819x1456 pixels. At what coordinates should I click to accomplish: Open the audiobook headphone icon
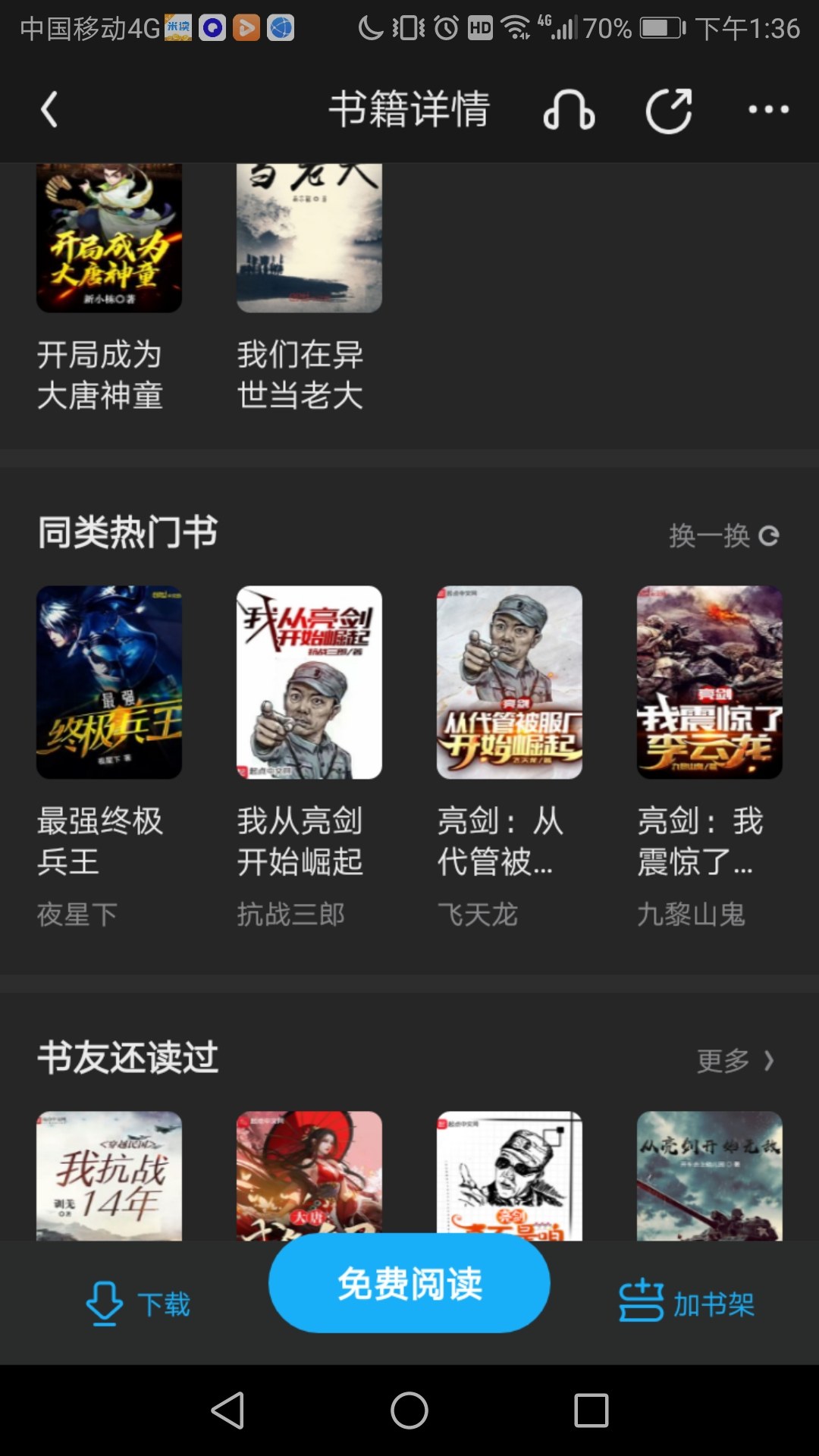[x=569, y=111]
